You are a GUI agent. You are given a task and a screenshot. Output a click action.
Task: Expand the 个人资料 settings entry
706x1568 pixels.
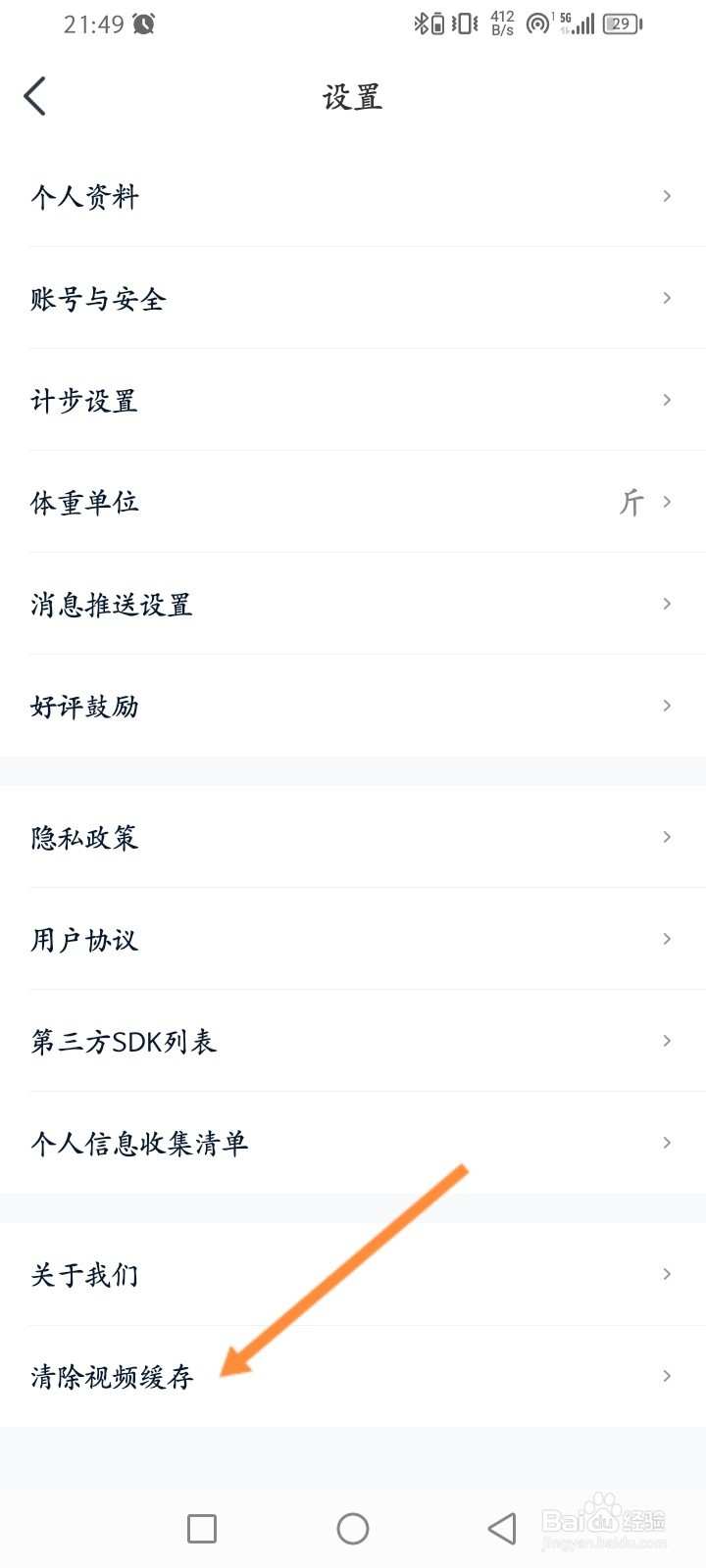[353, 196]
